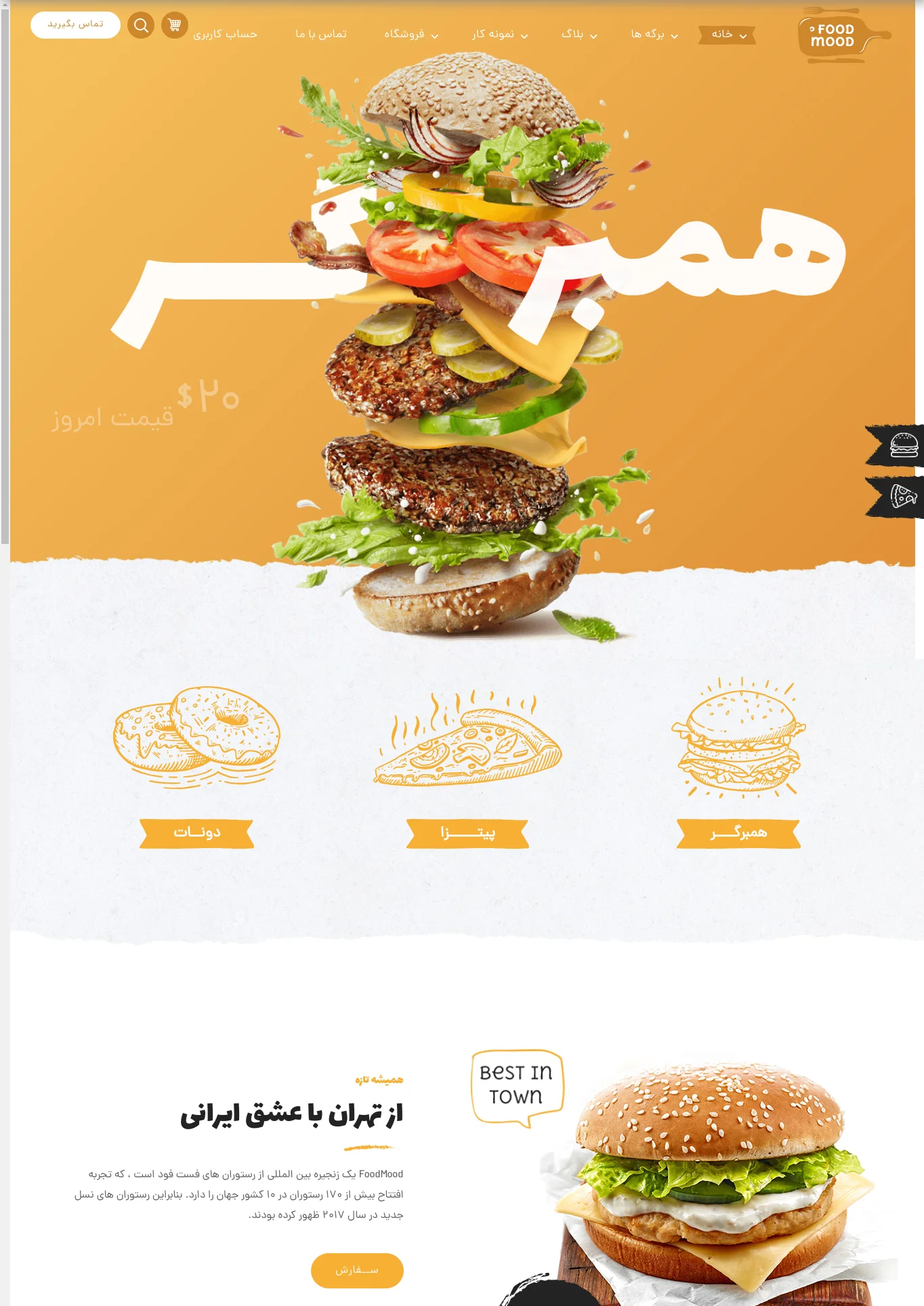Open the همبرگر category
This screenshot has height=1306, width=924.
tap(738, 833)
